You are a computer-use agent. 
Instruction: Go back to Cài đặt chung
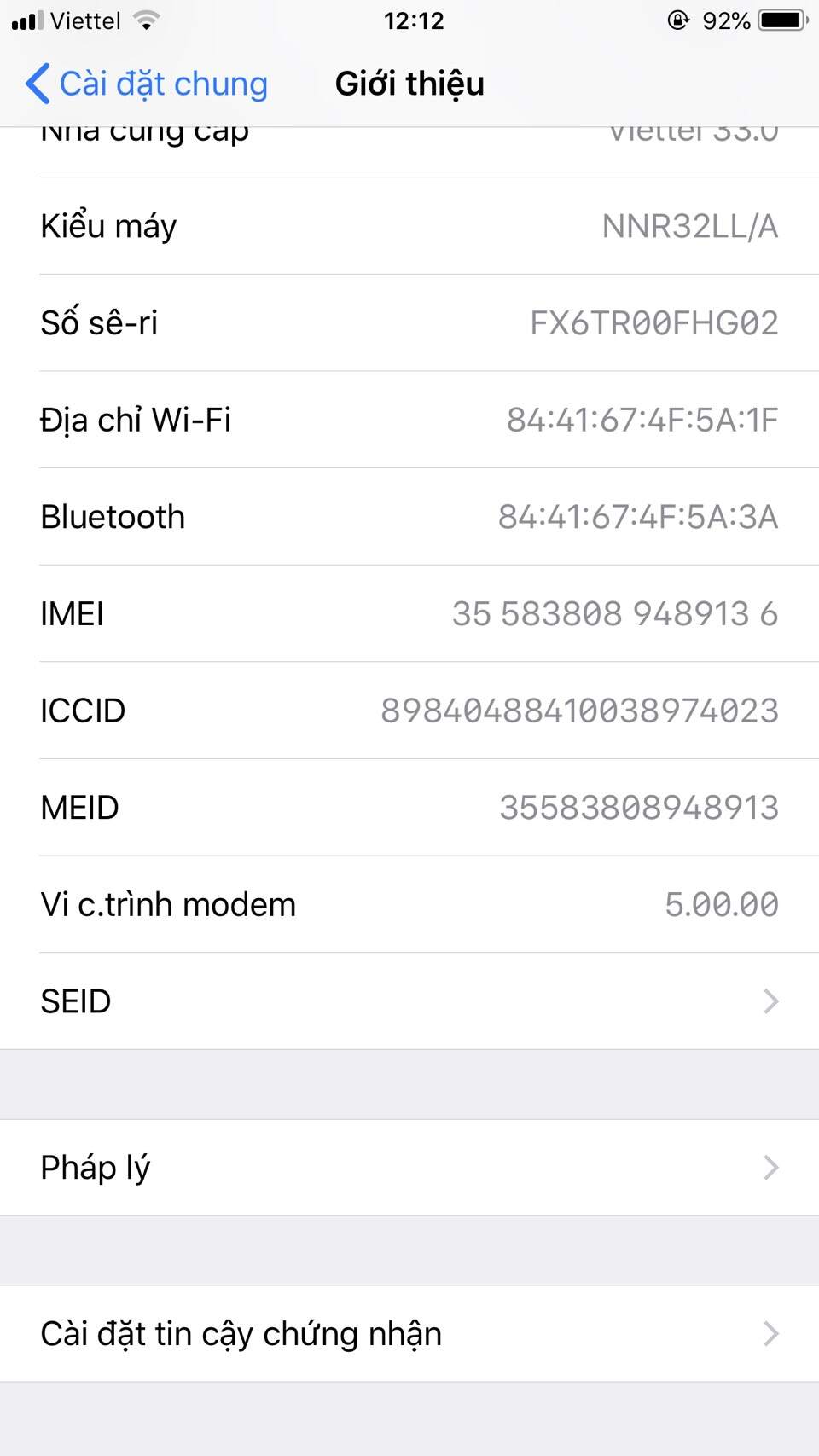[147, 84]
